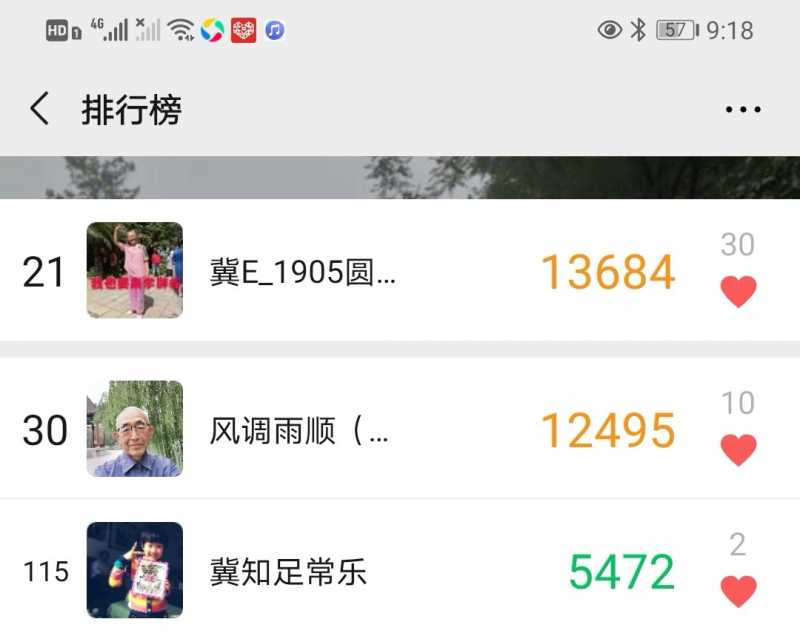The width and height of the screenshot is (800, 639).
Task: Tap the cover photo banner
Action: point(400,177)
